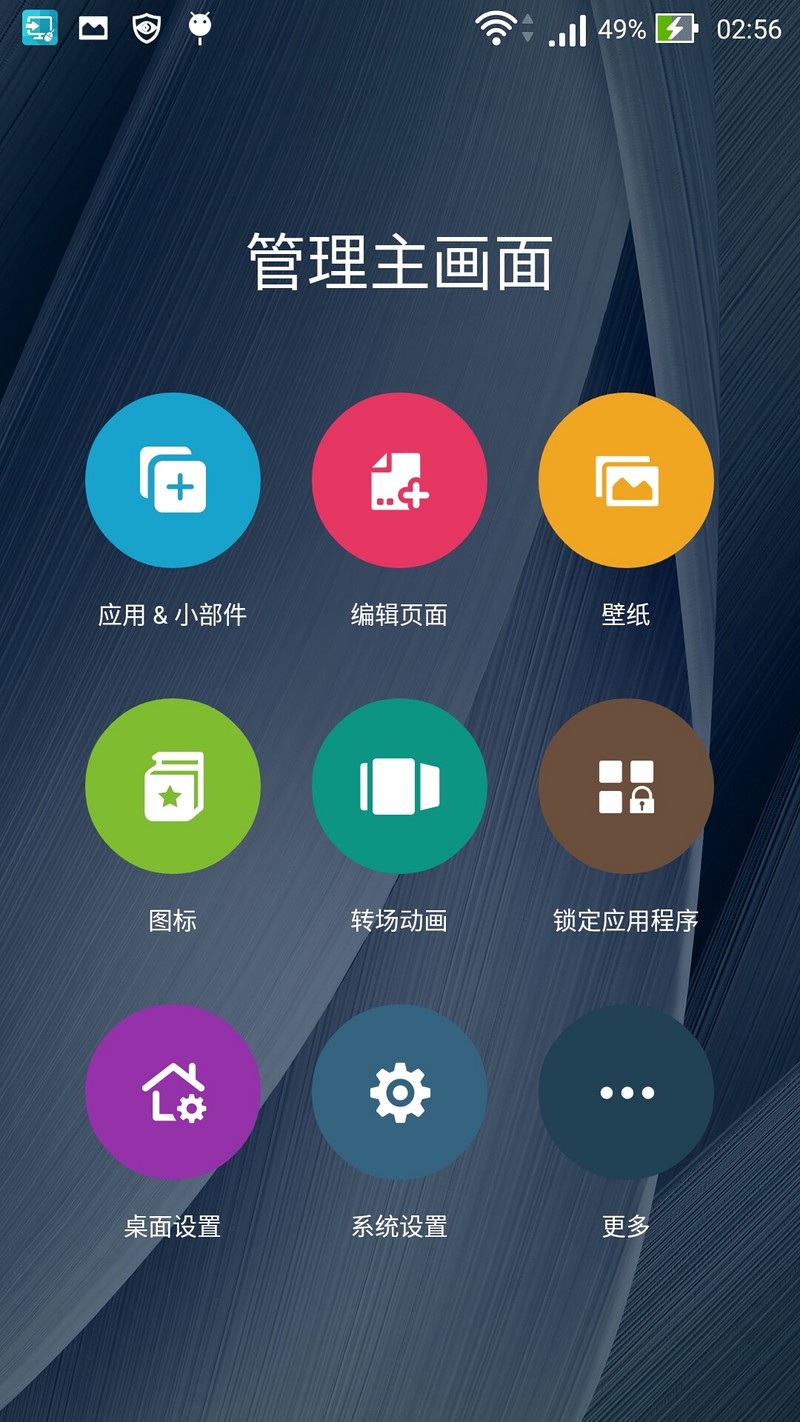
Task: Open the Edit Page tool
Action: click(399, 480)
